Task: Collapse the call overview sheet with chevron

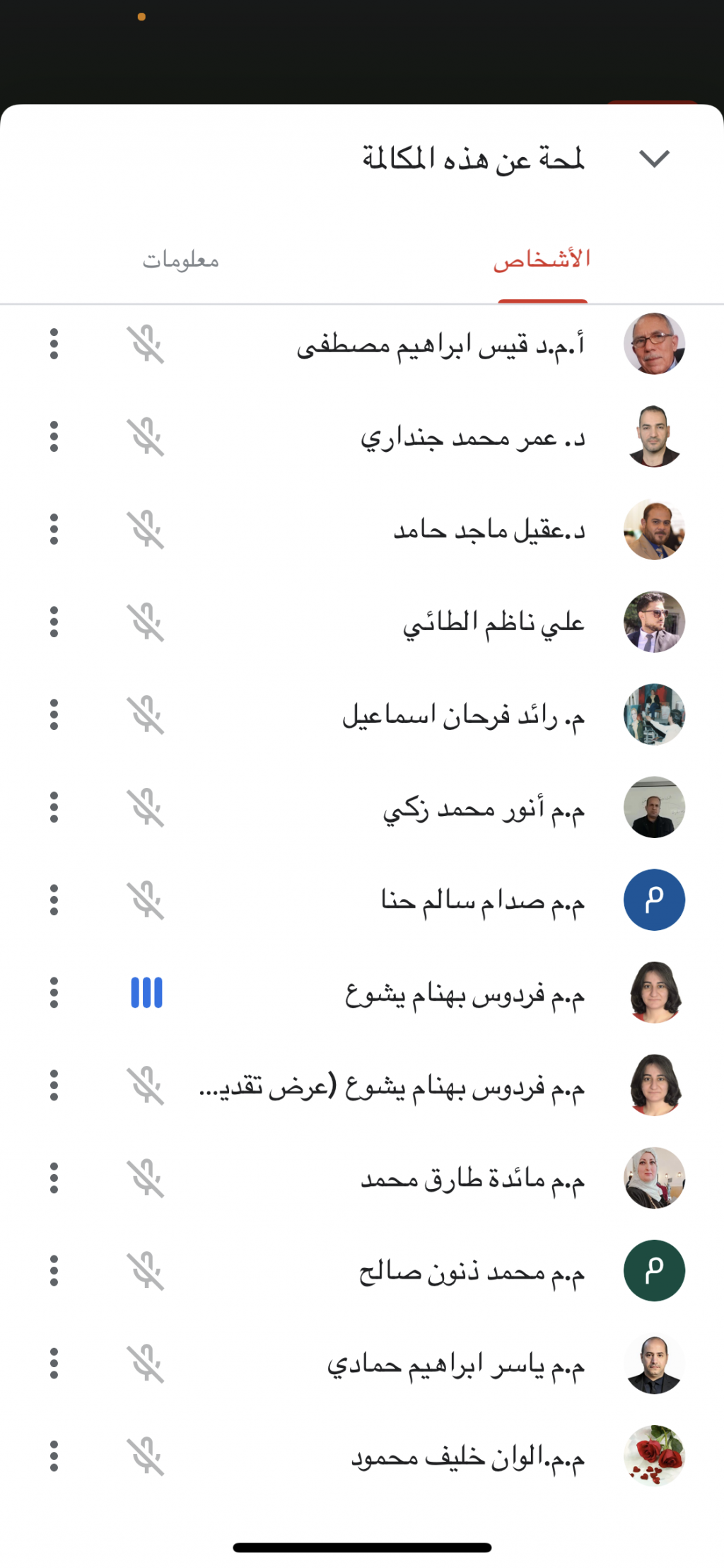Action: [654, 158]
